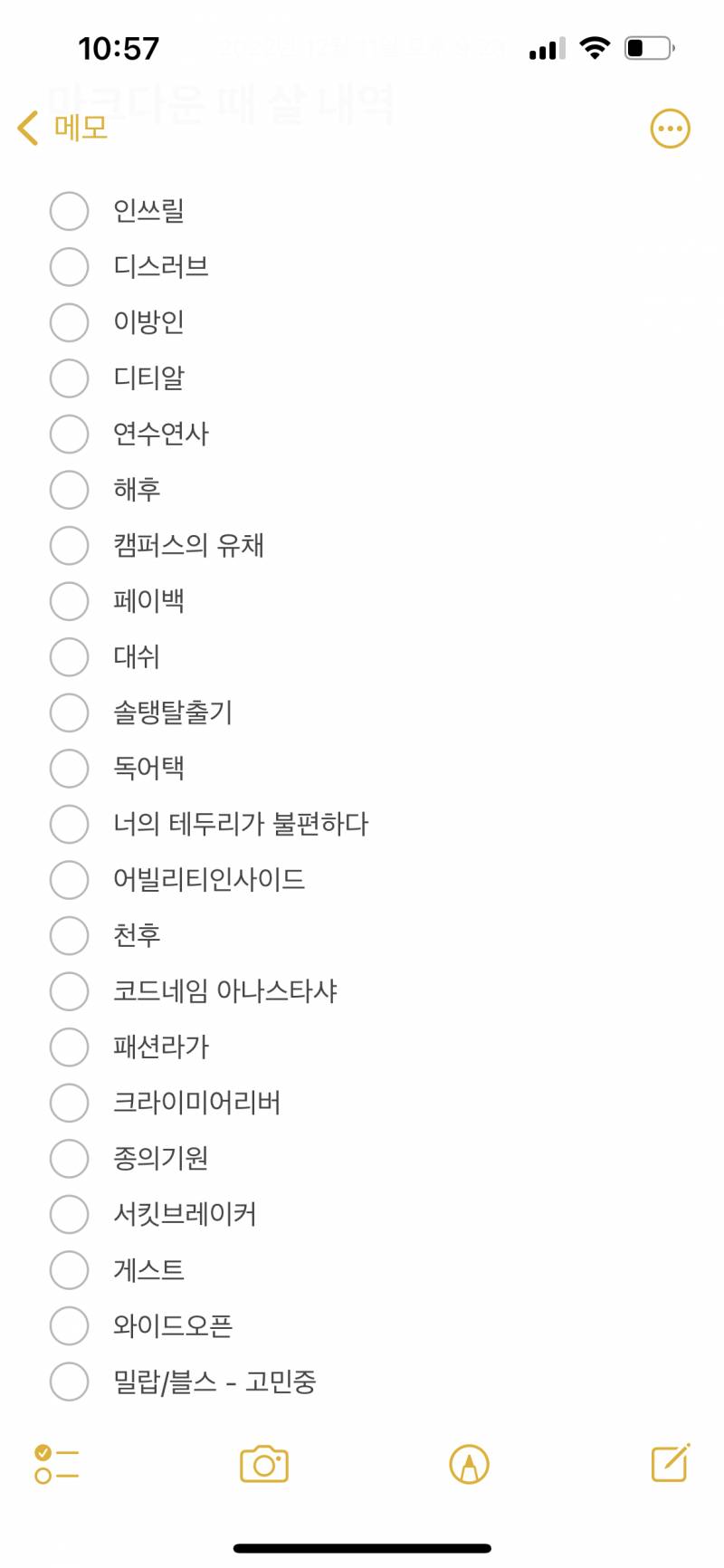Check off 게스트 in the list
The image size is (724, 1568).
point(69,1269)
